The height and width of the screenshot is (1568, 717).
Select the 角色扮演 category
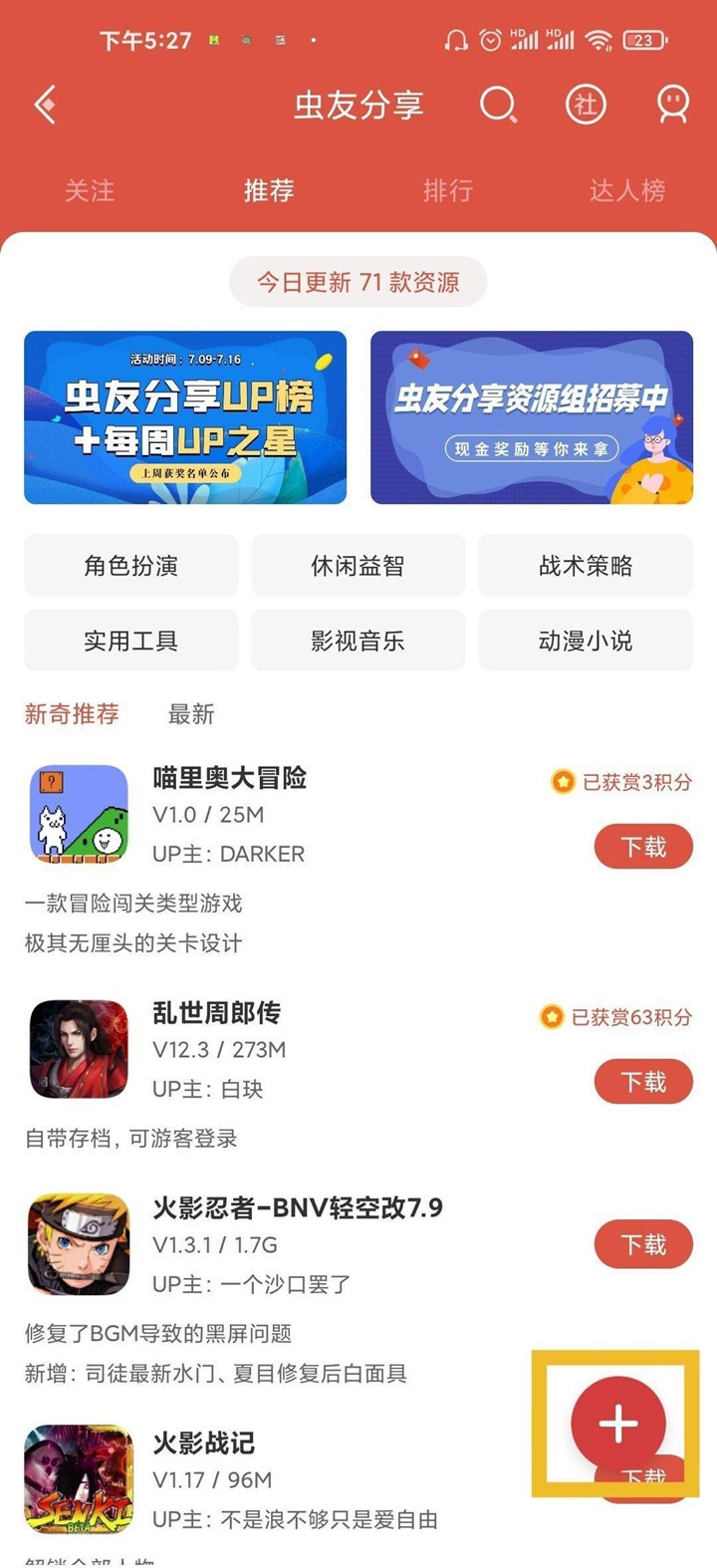131,566
